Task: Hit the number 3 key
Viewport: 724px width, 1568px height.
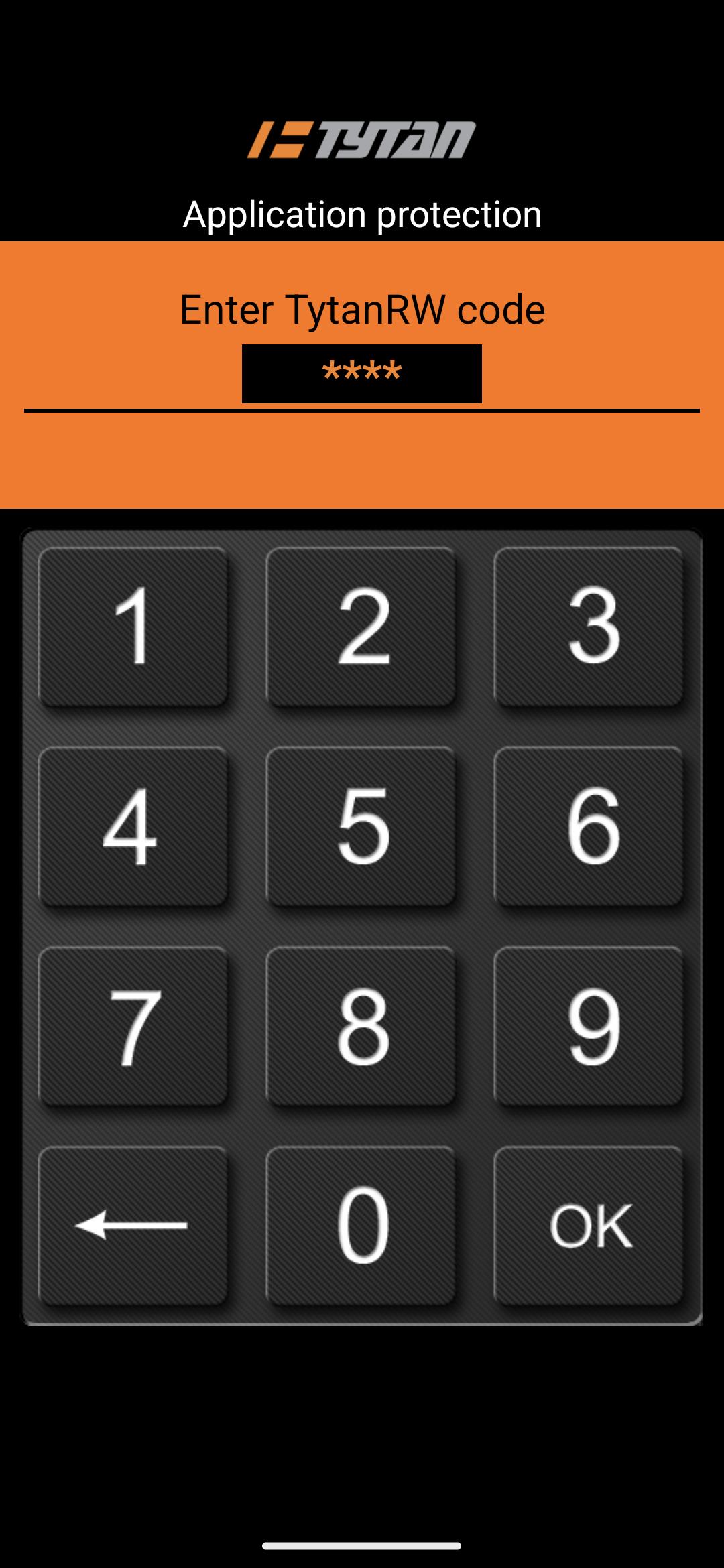Action: 589,627
